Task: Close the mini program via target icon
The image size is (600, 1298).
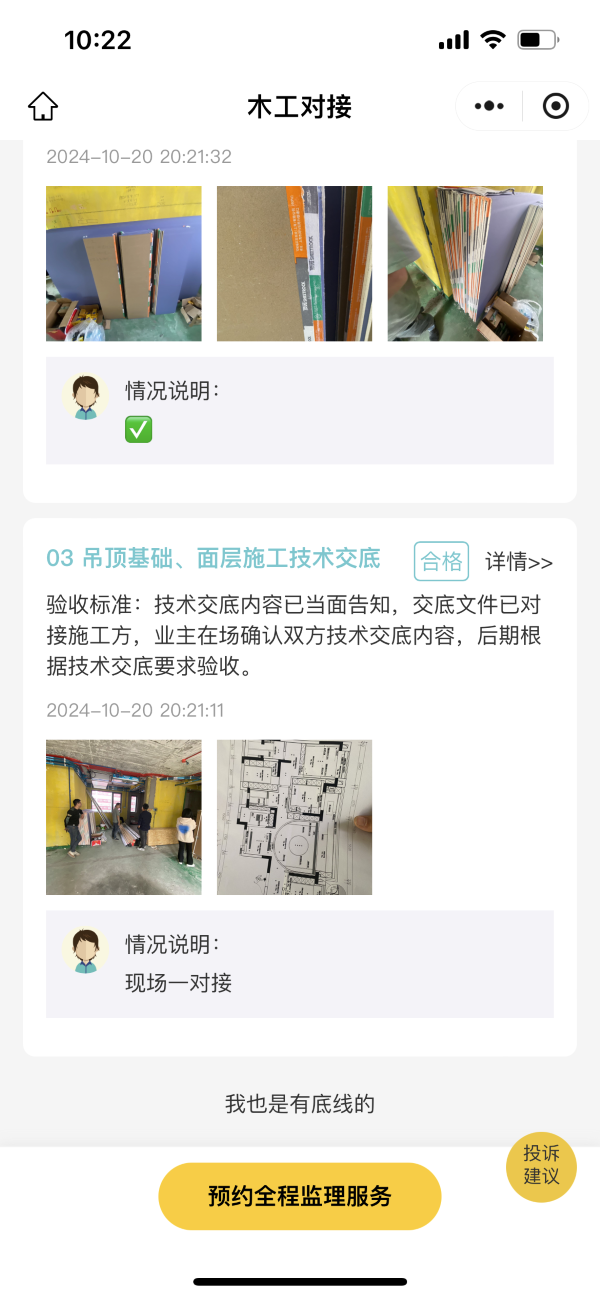Action: (x=555, y=106)
